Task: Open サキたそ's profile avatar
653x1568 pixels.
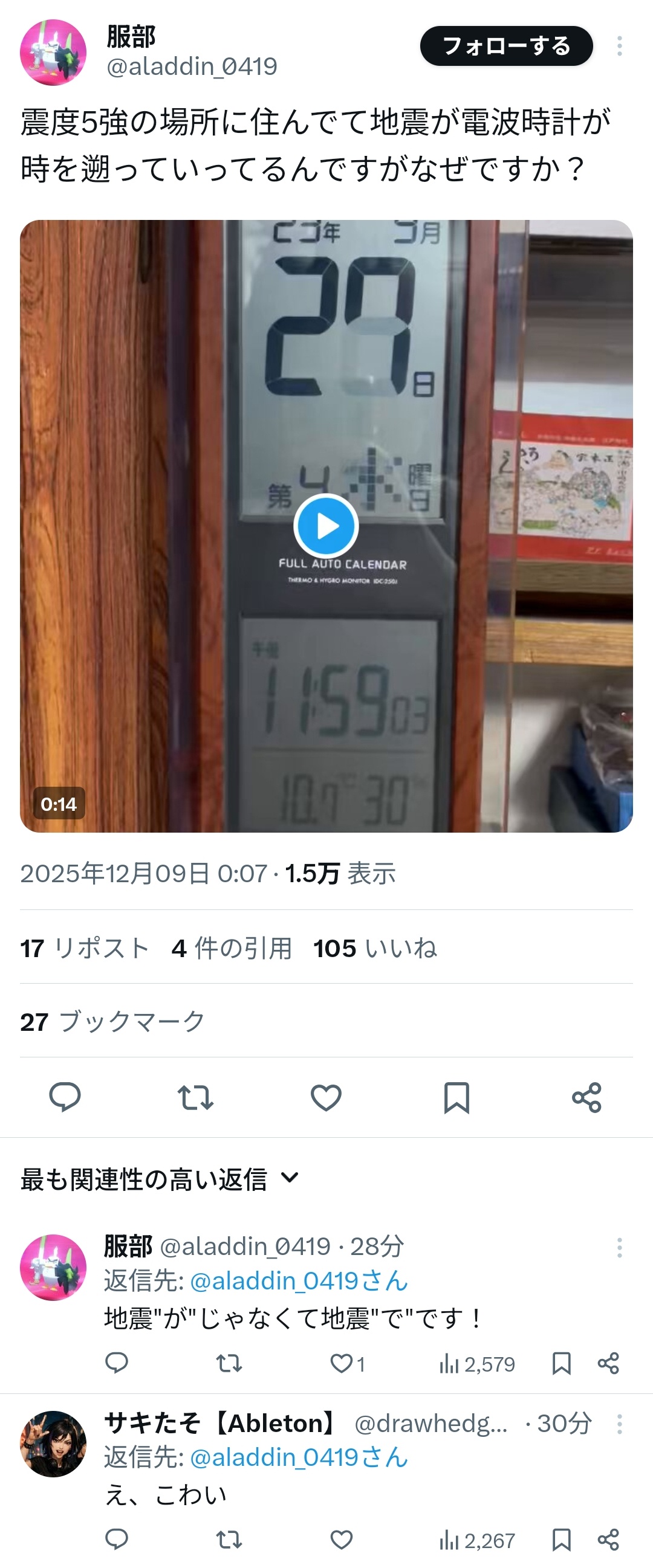Action: (x=53, y=1443)
